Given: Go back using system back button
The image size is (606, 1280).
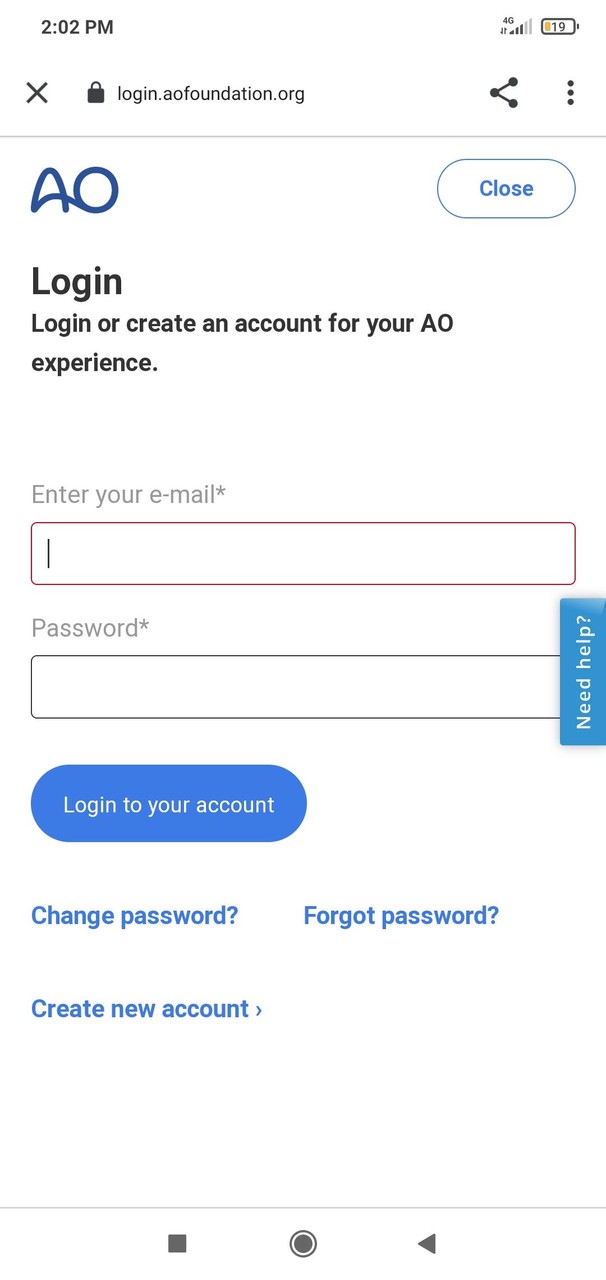Looking at the screenshot, I should tap(427, 1243).
